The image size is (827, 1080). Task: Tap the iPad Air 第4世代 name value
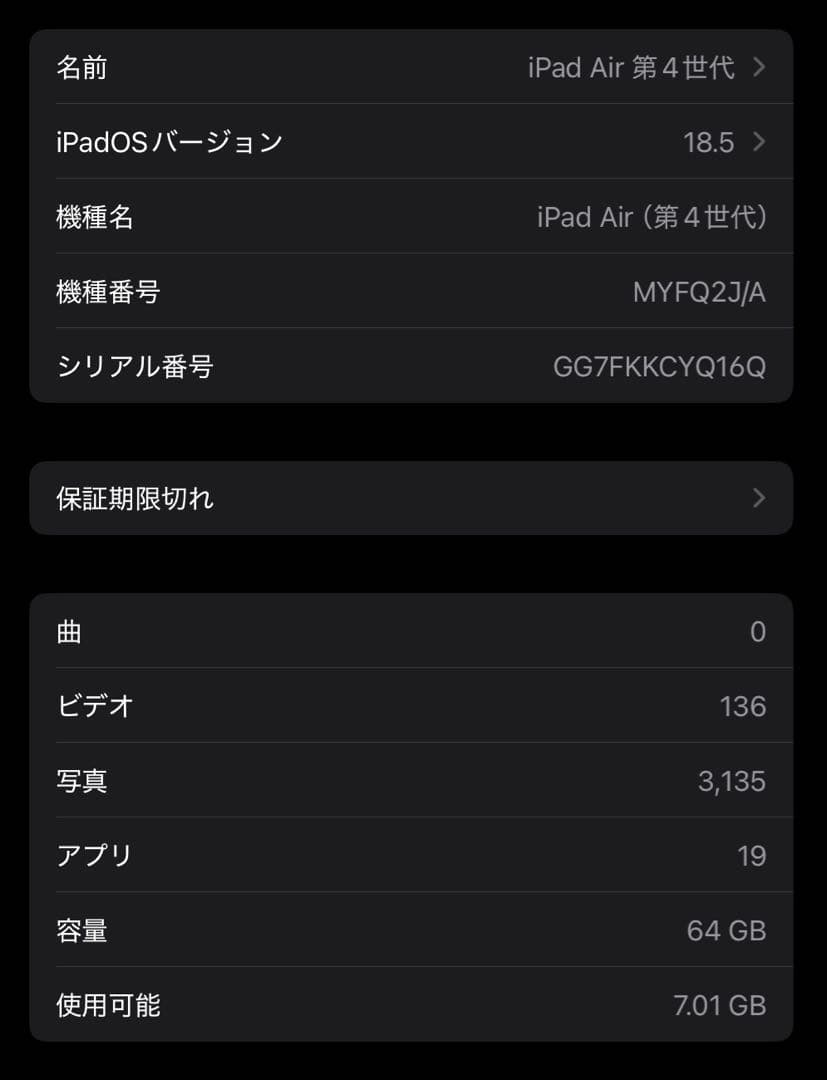click(x=630, y=67)
